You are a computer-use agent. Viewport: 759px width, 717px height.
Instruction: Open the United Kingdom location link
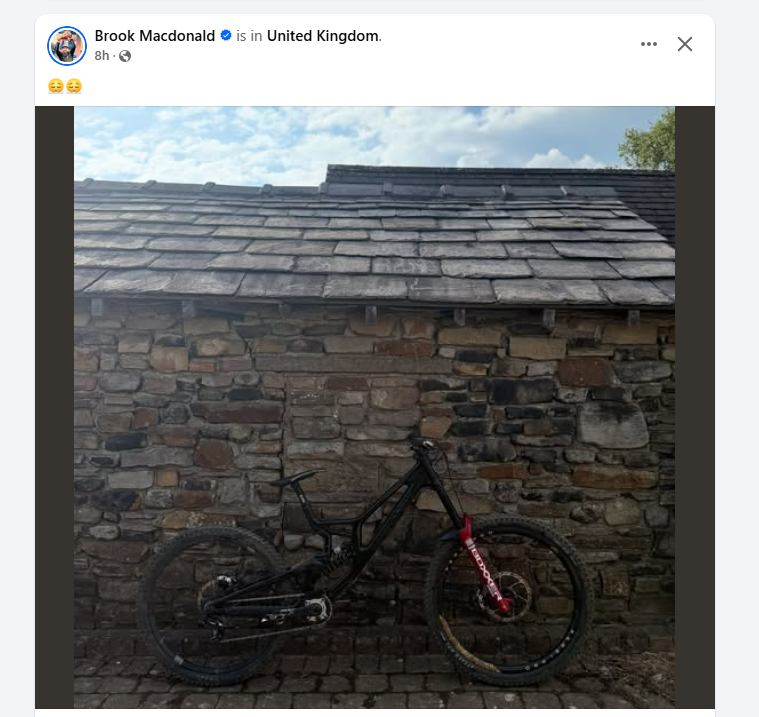[322, 36]
